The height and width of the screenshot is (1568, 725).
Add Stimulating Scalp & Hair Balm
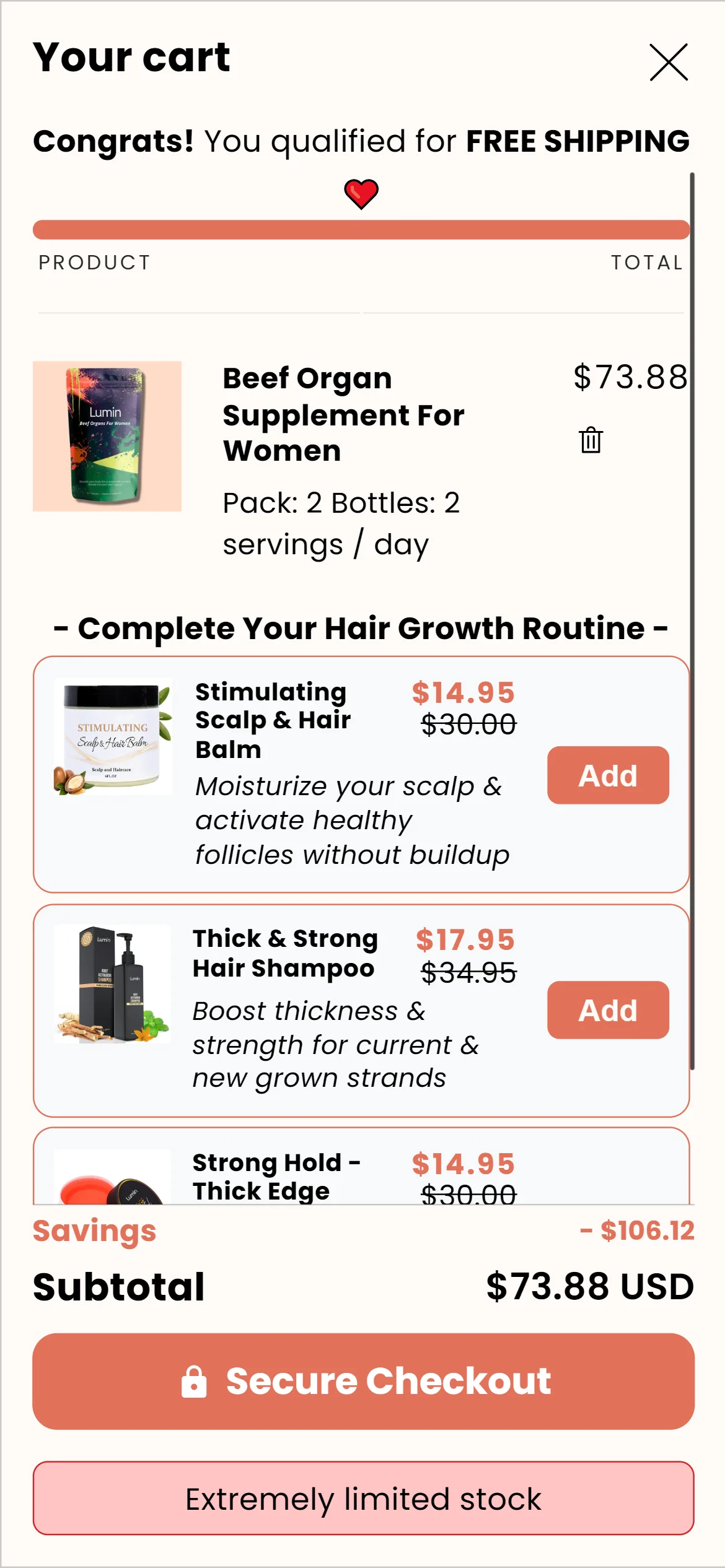click(607, 775)
